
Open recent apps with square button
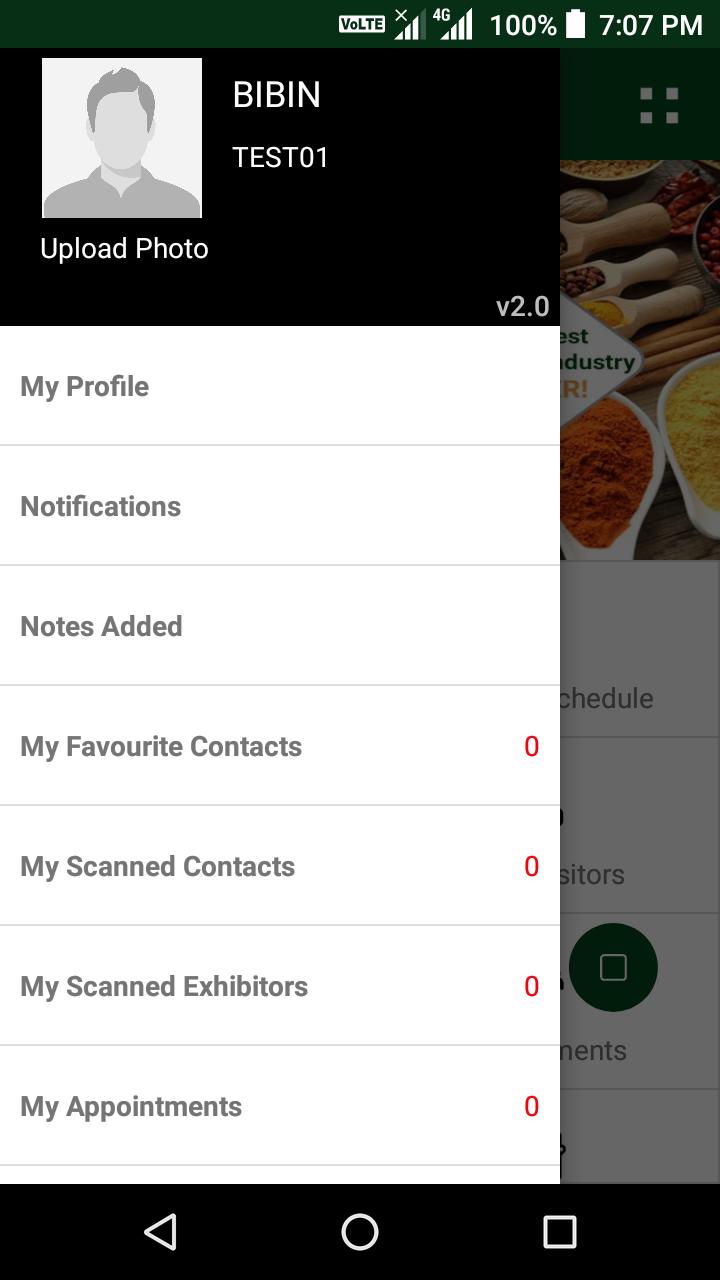pyautogui.click(x=560, y=1232)
